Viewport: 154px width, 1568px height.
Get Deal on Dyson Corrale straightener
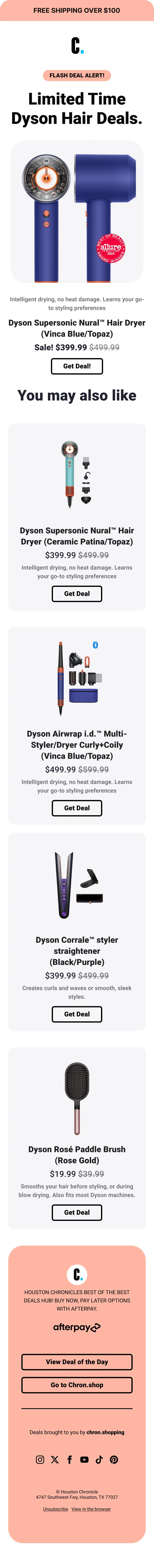(77, 1014)
